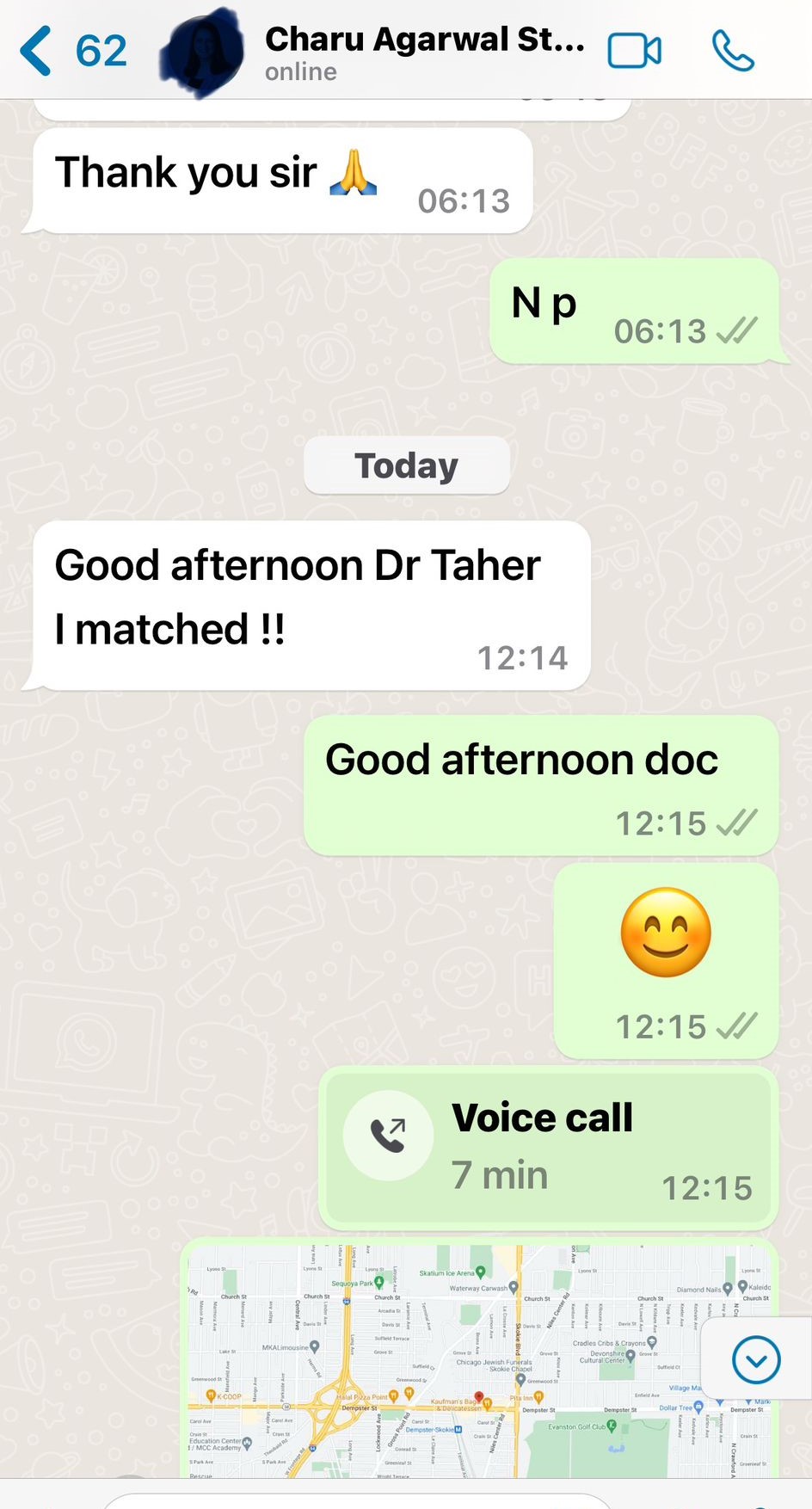Open Charu Agarwal's profile photo
Image resolution: width=812 pixels, height=1509 pixels.
tap(203, 52)
